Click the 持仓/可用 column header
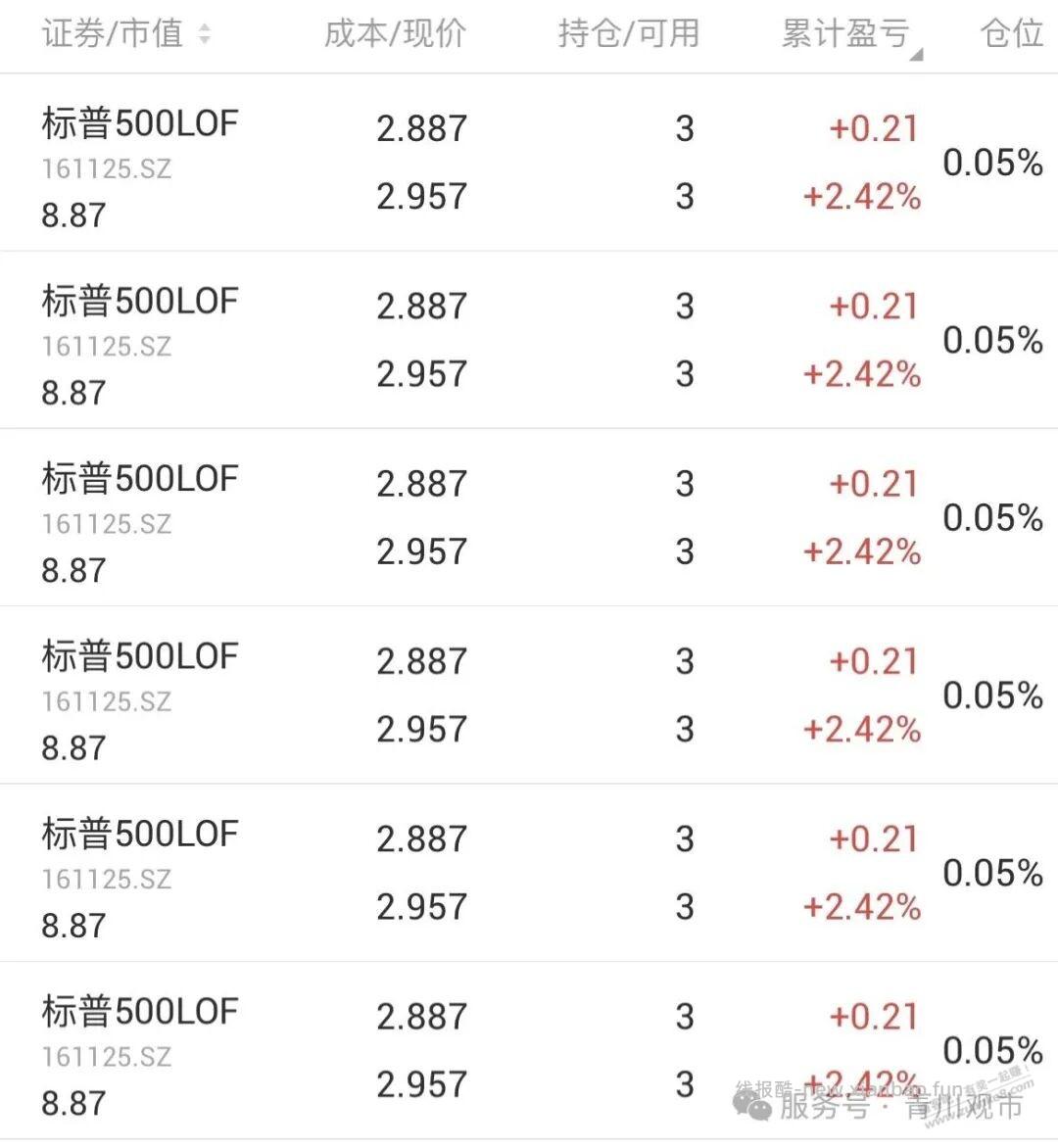 pos(626,32)
